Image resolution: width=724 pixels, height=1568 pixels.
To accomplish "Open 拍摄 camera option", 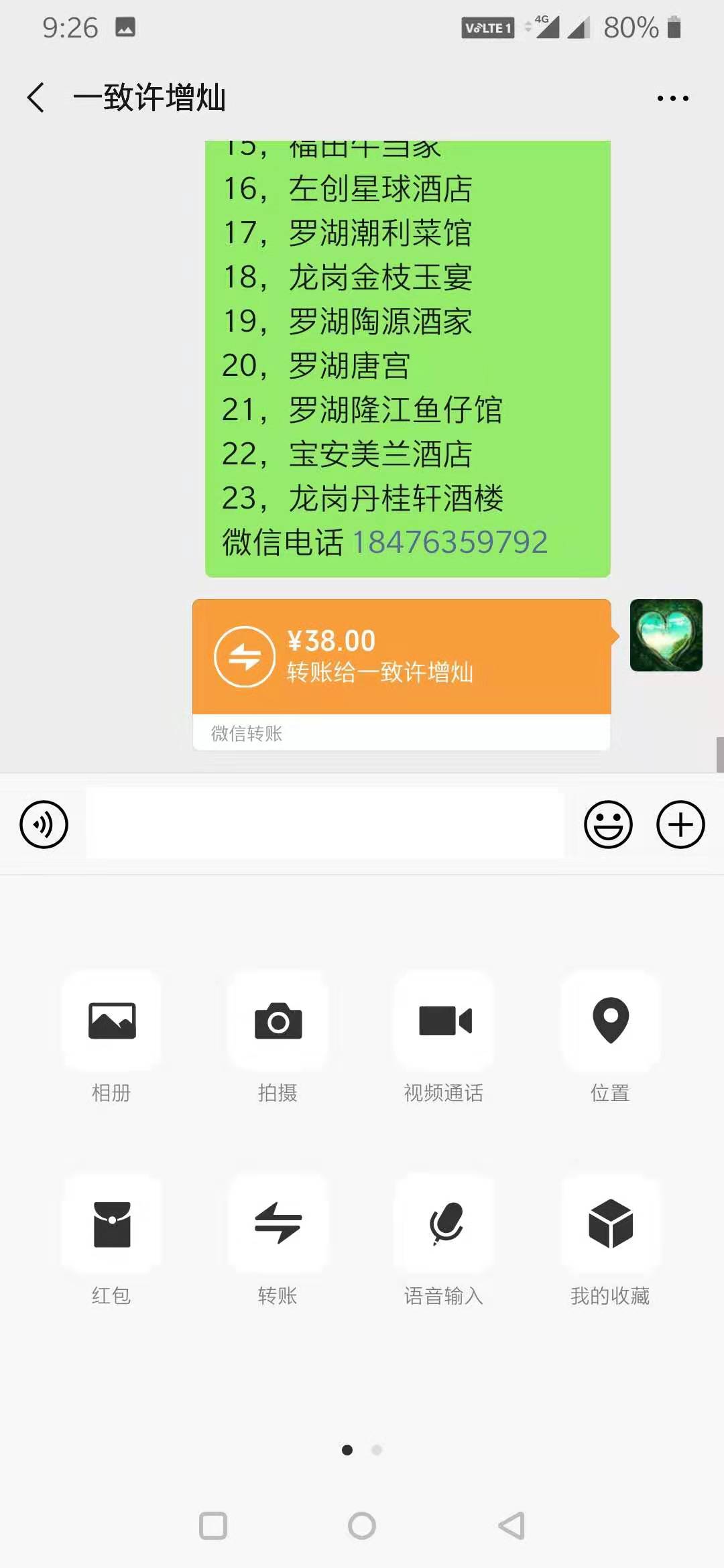I will 278,1021.
